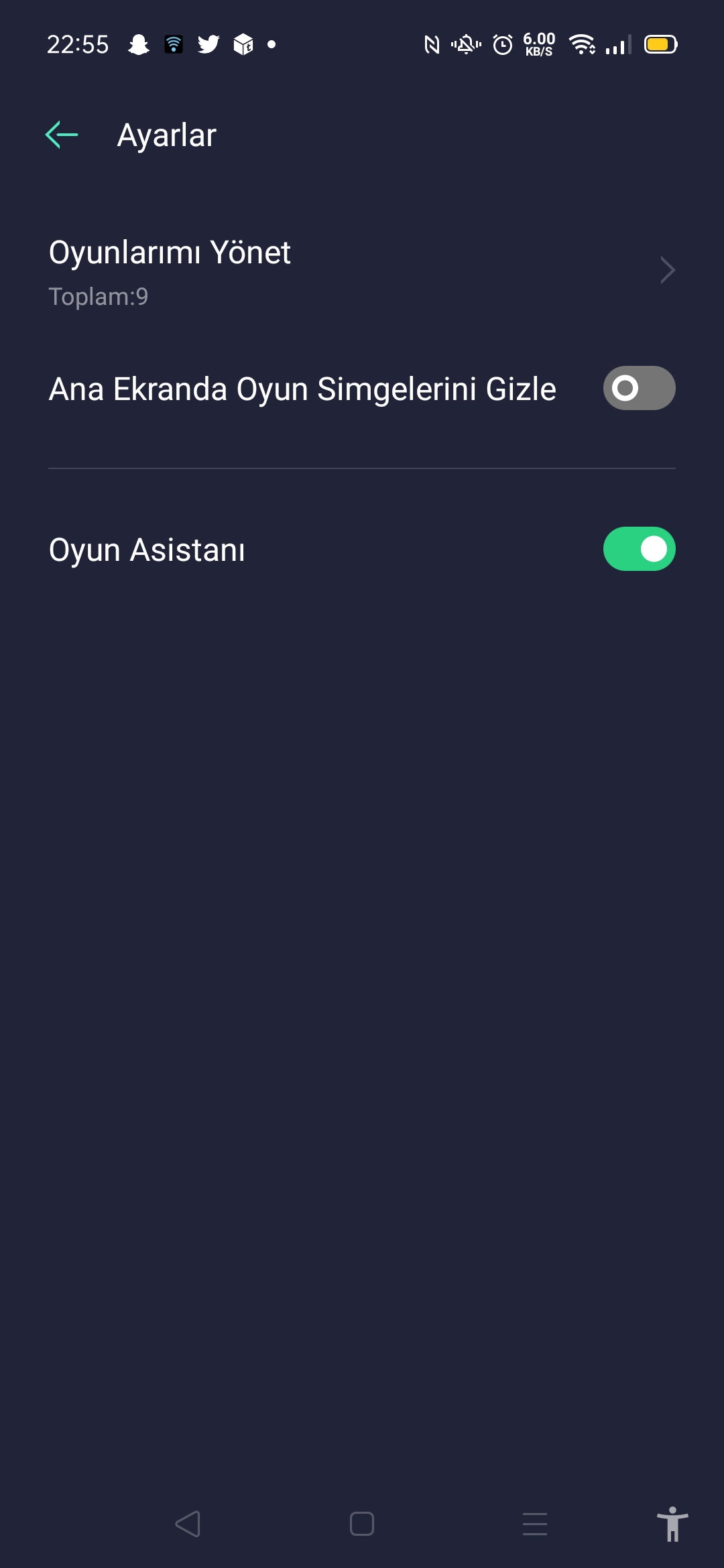Open Oyunlarımı Yönet
Screen dimensions: 724x1568
[362, 271]
